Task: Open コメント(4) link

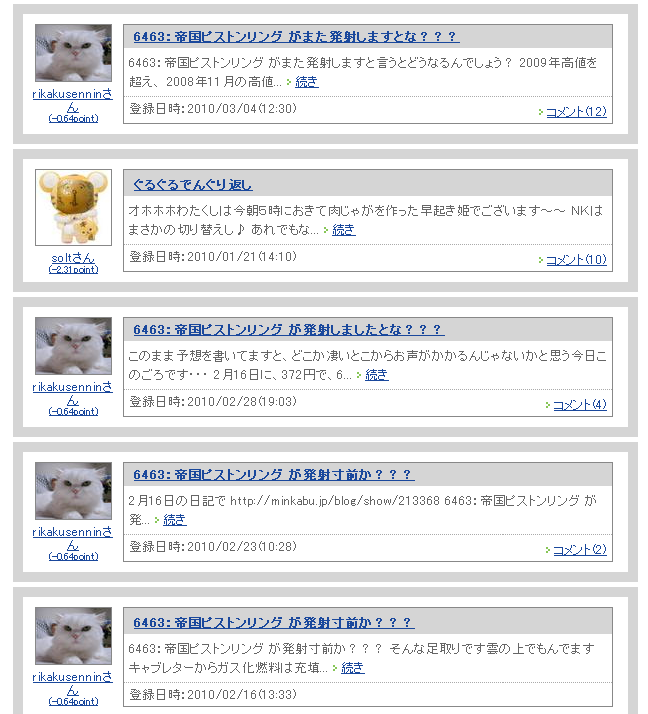Action: (580, 405)
